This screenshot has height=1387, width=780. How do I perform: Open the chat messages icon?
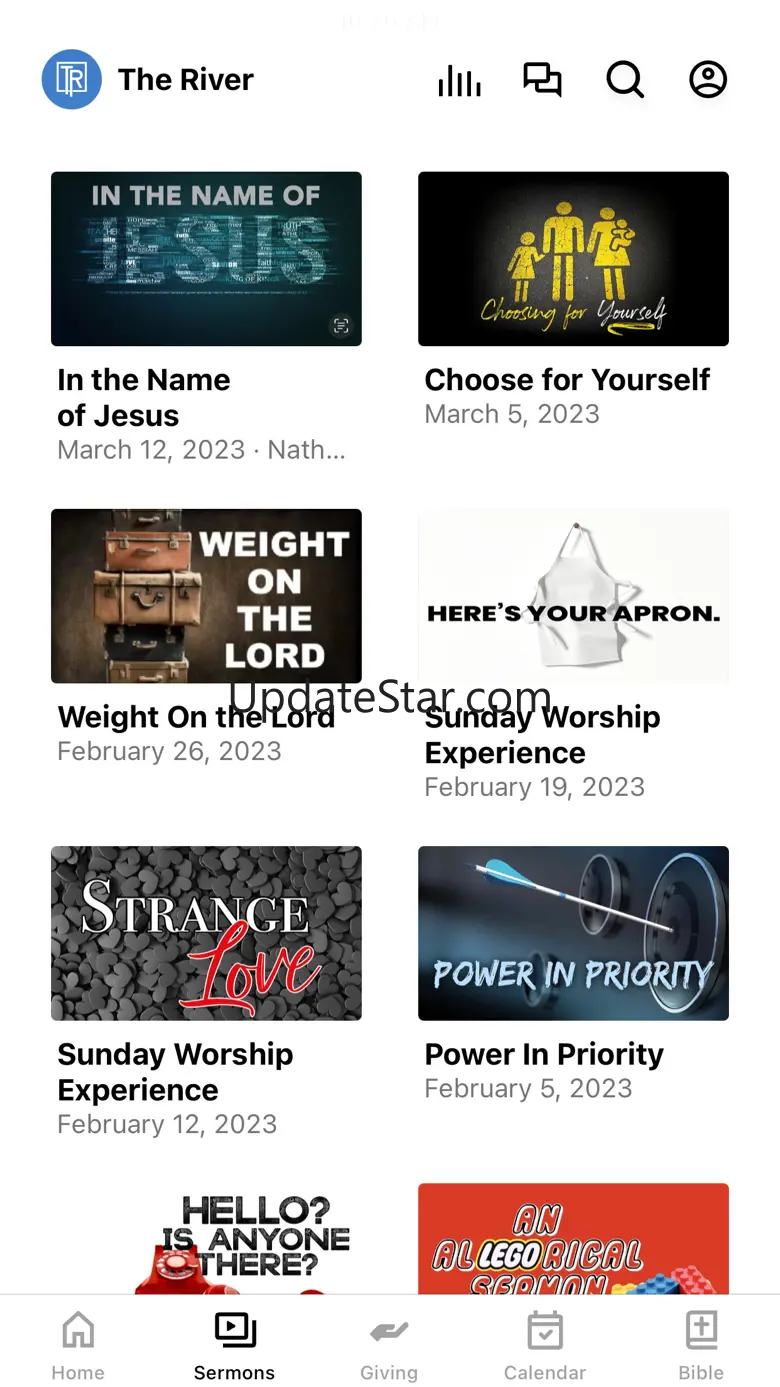(x=542, y=80)
